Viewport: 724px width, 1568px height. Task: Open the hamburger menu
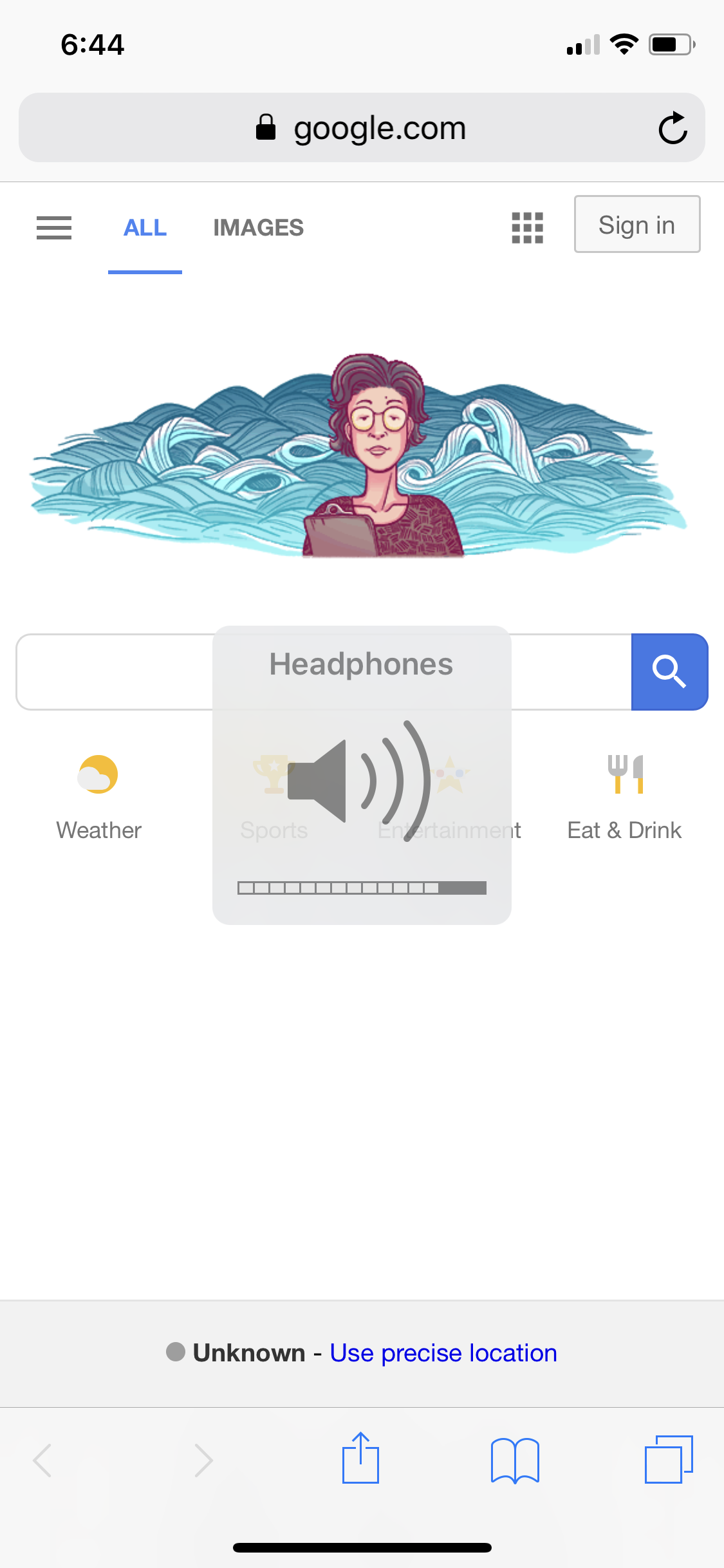point(54,228)
